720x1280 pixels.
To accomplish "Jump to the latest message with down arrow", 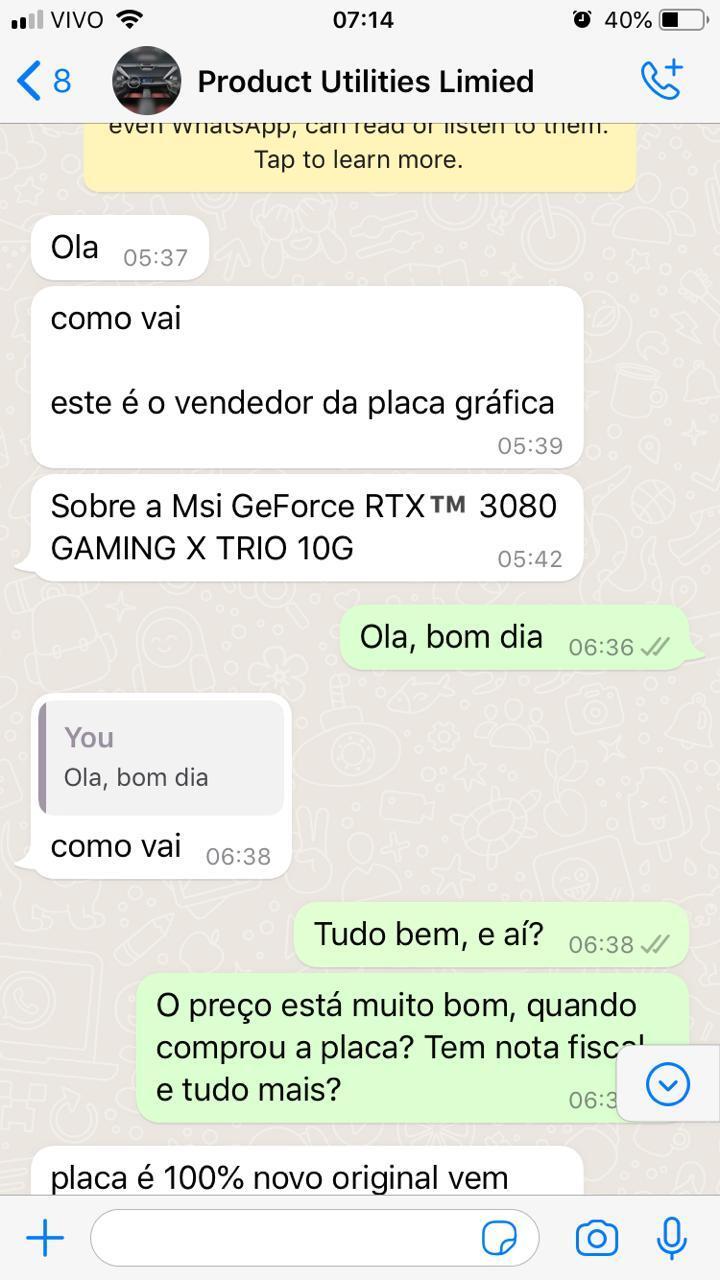I will coord(668,1084).
